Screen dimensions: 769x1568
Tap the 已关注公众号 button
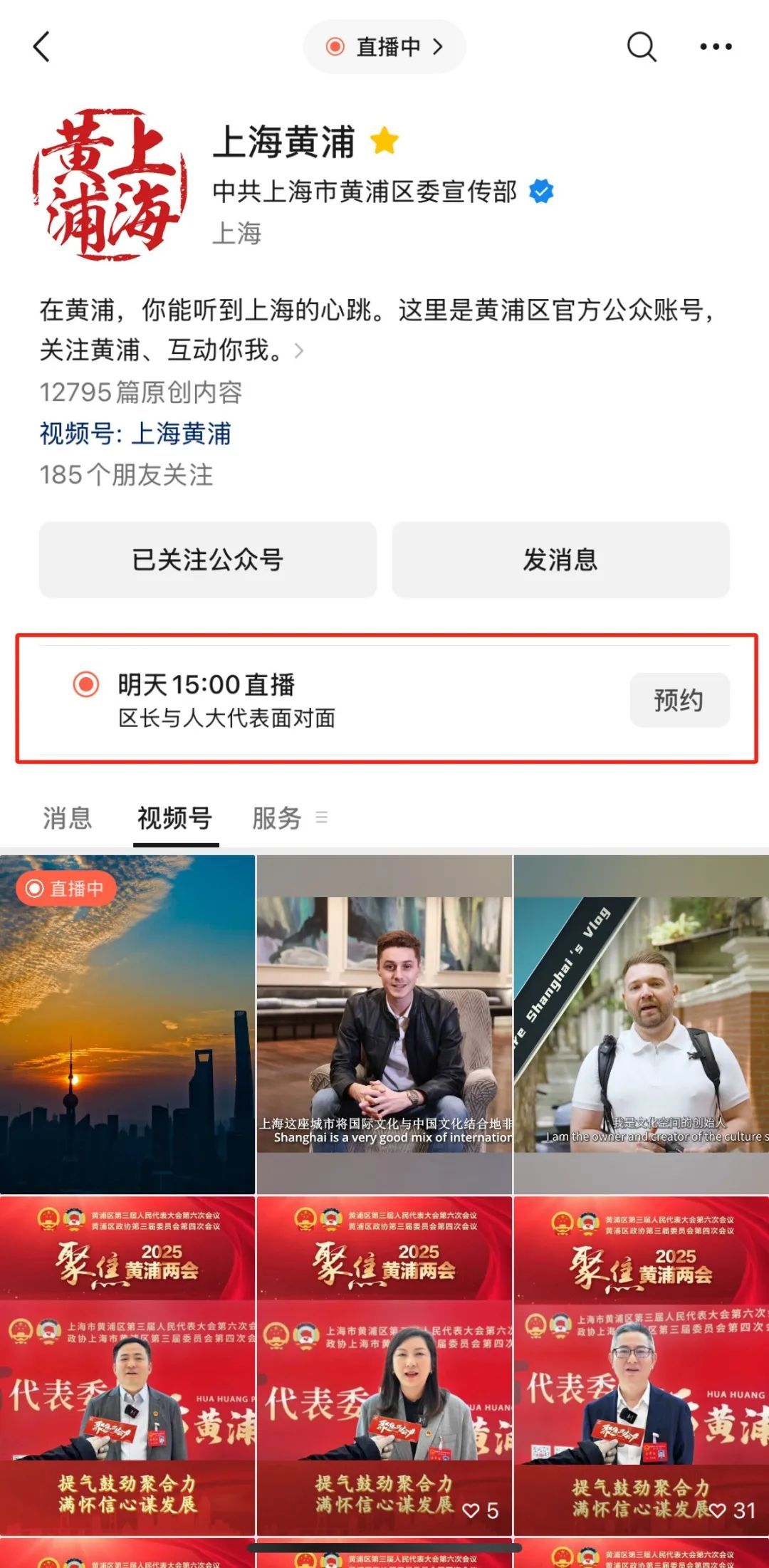pyautogui.click(x=207, y=560)
